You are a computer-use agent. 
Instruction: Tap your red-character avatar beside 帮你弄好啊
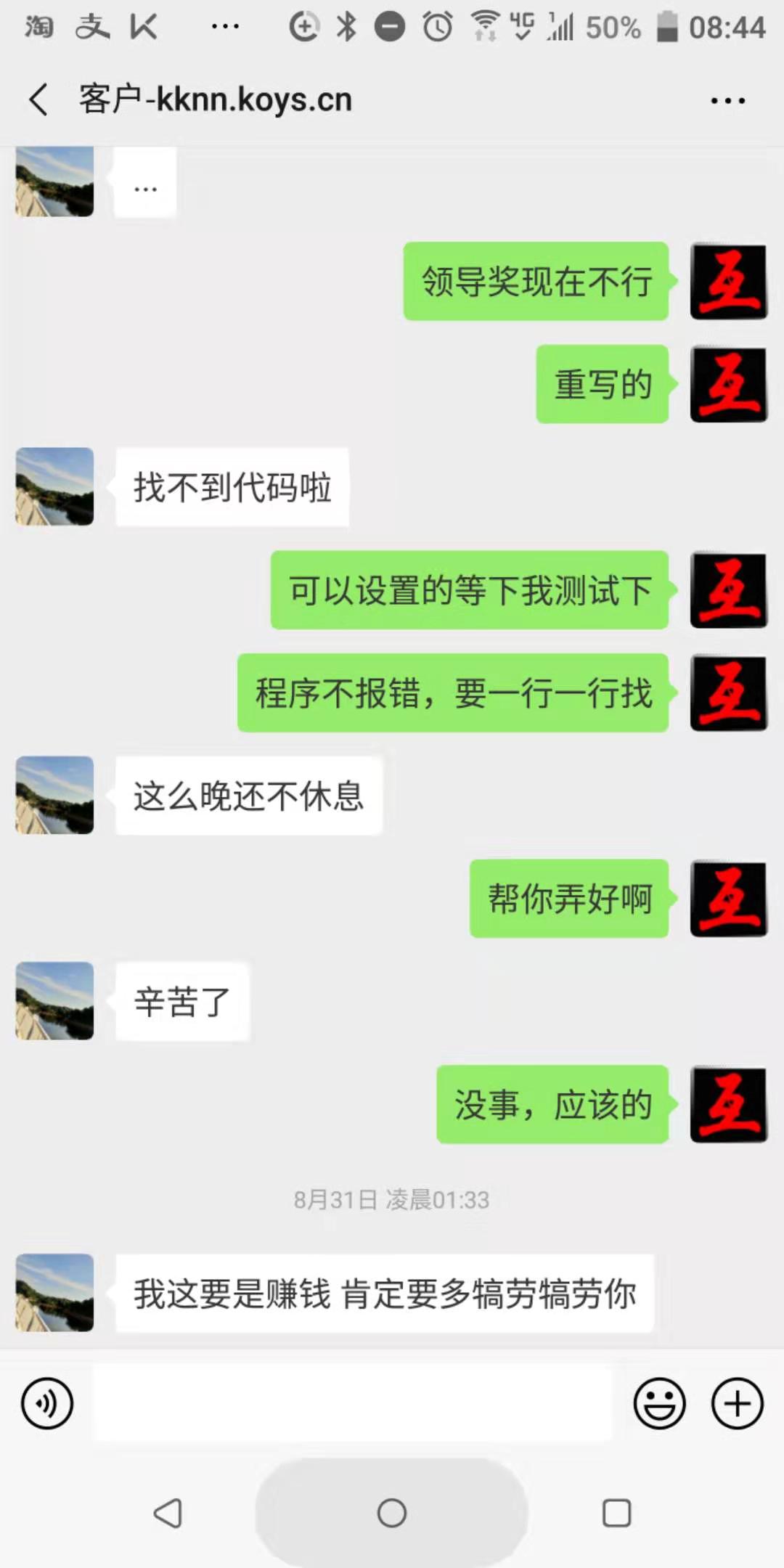pos(727,898)
